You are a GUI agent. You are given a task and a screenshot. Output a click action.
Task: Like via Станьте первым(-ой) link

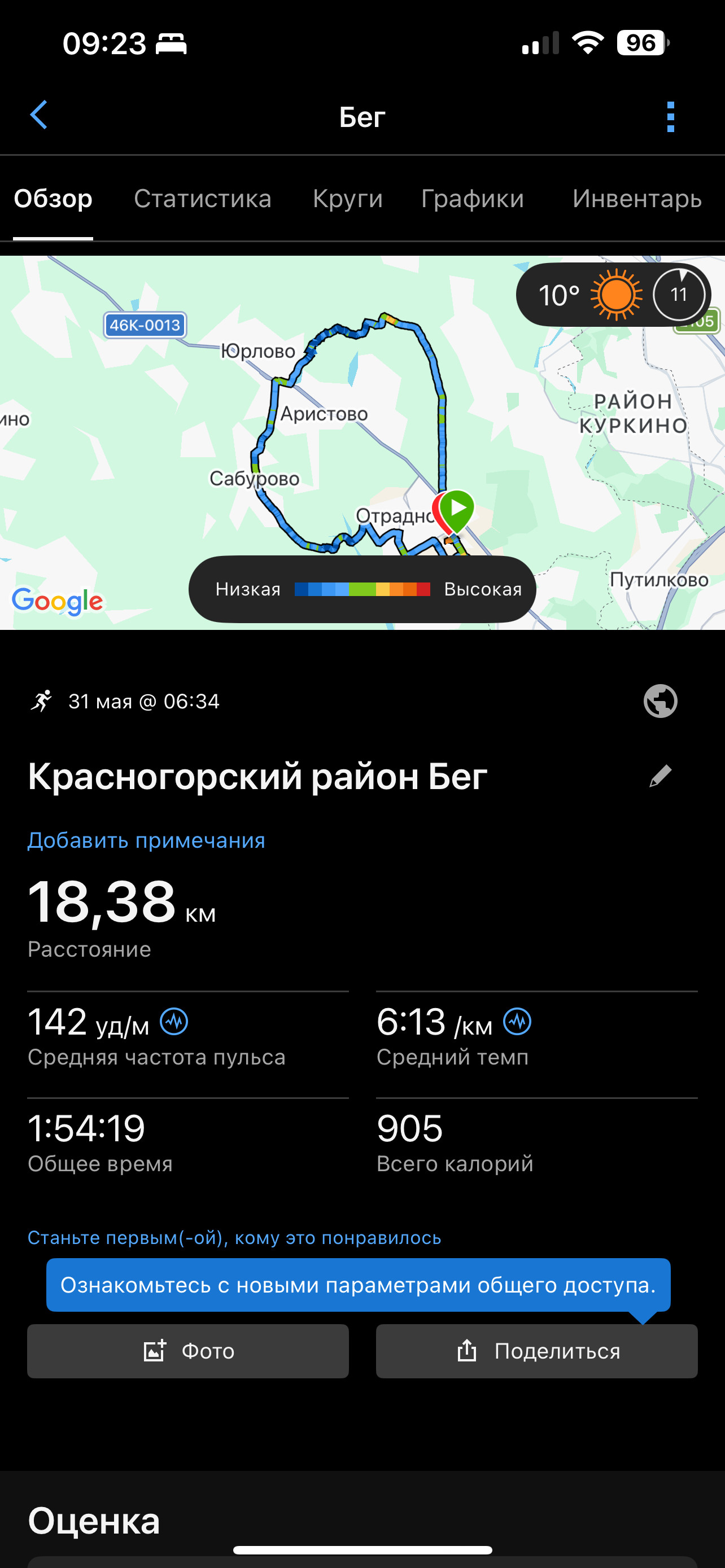click(234, 1237)
